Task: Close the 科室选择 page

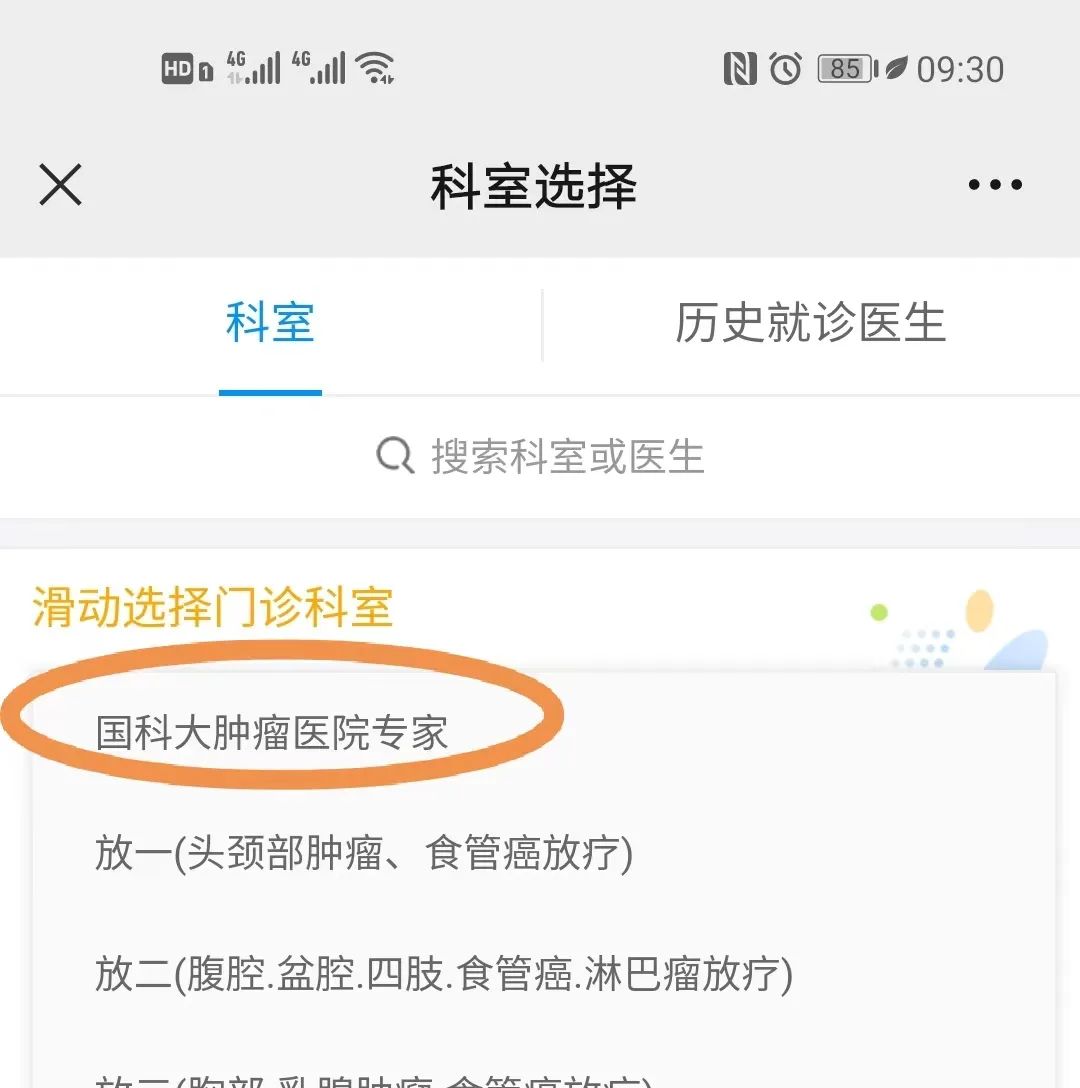Action: click(60, 185)
